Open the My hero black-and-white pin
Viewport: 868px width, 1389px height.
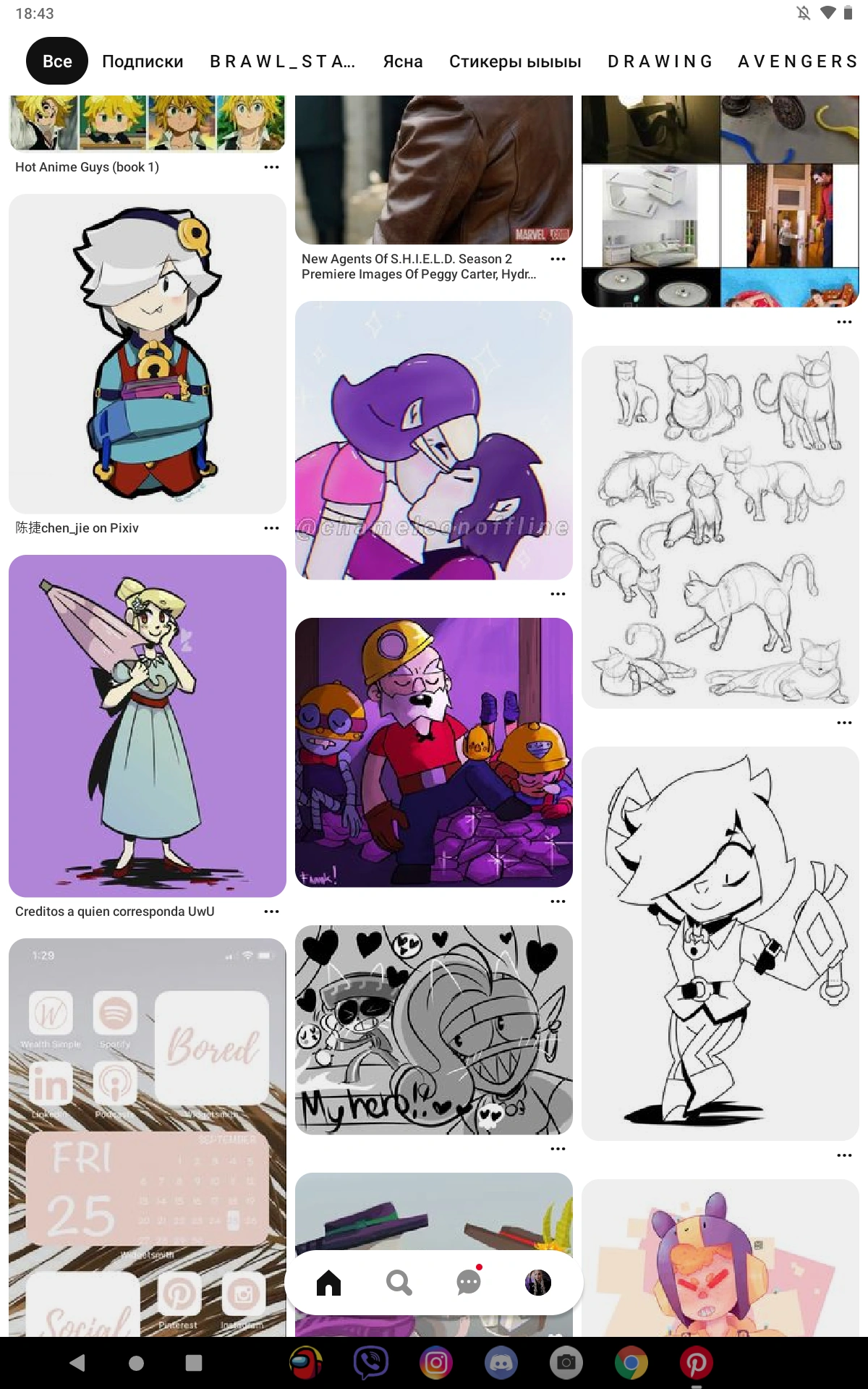(x=434, y=1029)
